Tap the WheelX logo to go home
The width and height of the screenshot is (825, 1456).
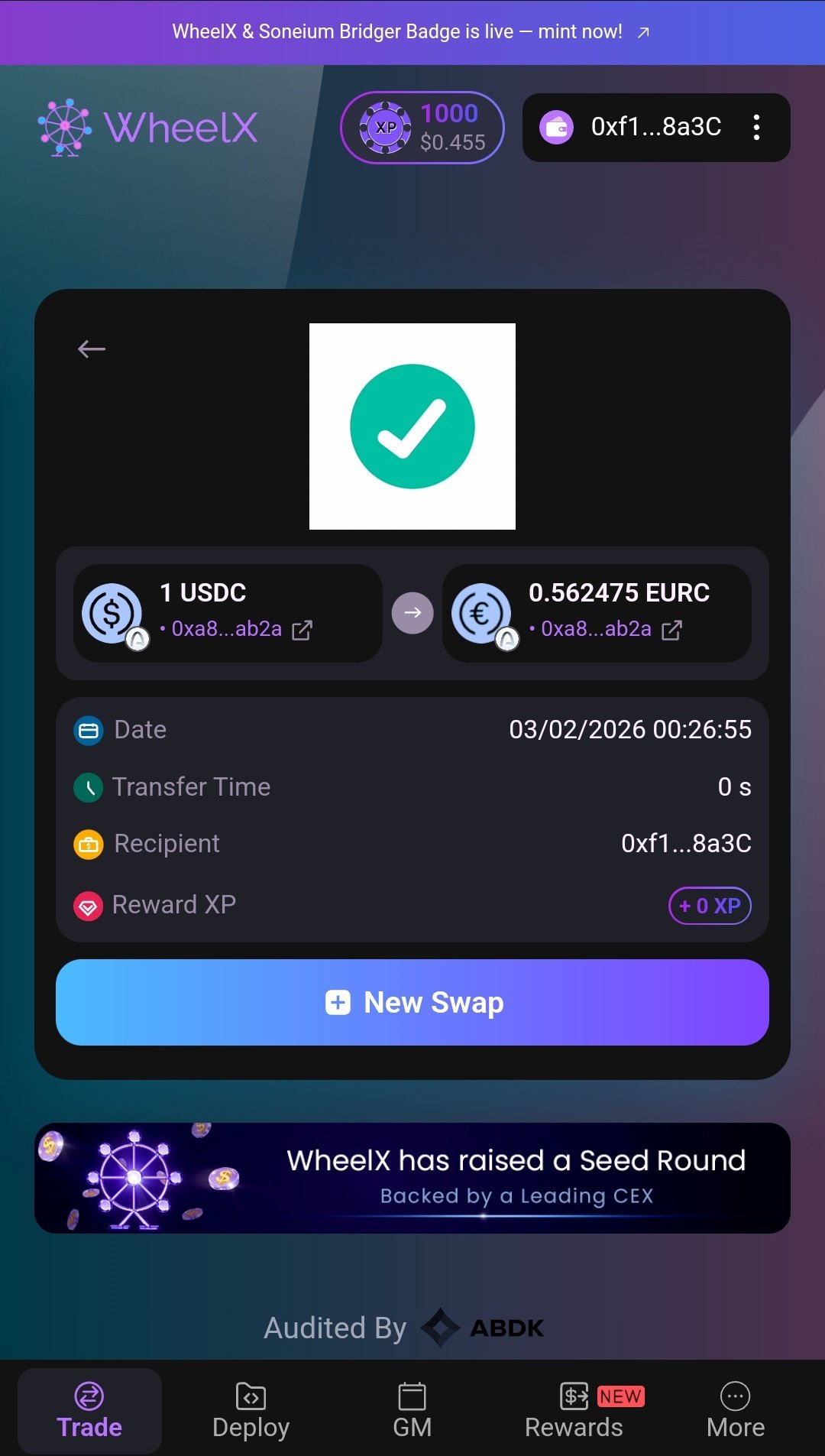tap(148, 127)
